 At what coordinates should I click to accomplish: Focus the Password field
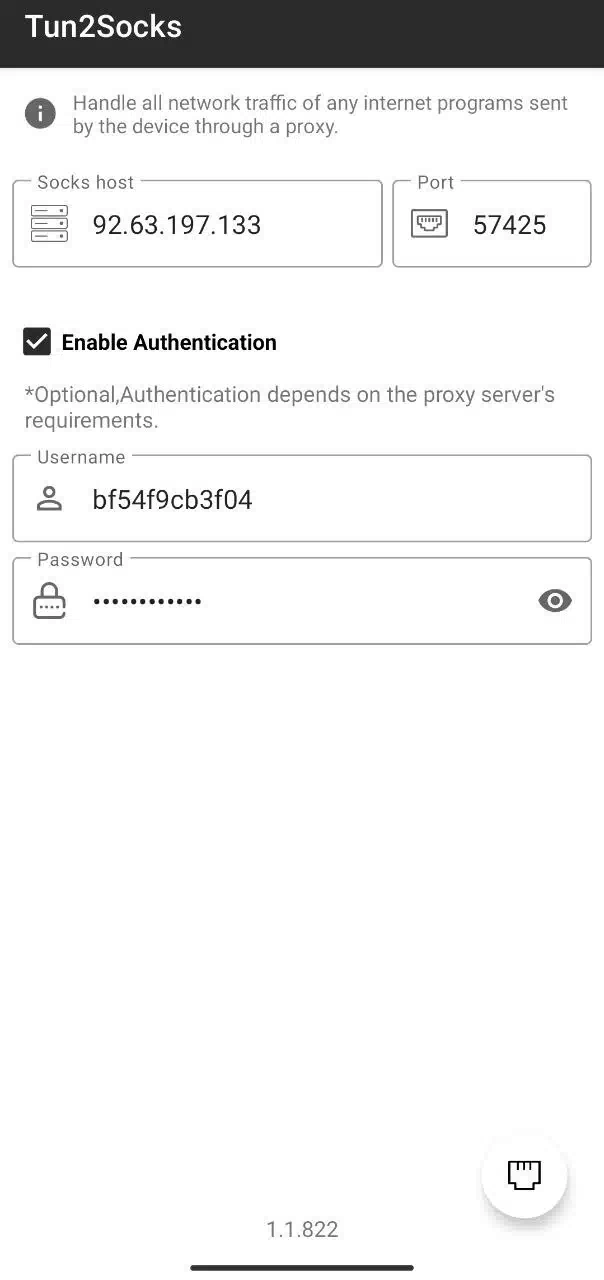(302, 601)
